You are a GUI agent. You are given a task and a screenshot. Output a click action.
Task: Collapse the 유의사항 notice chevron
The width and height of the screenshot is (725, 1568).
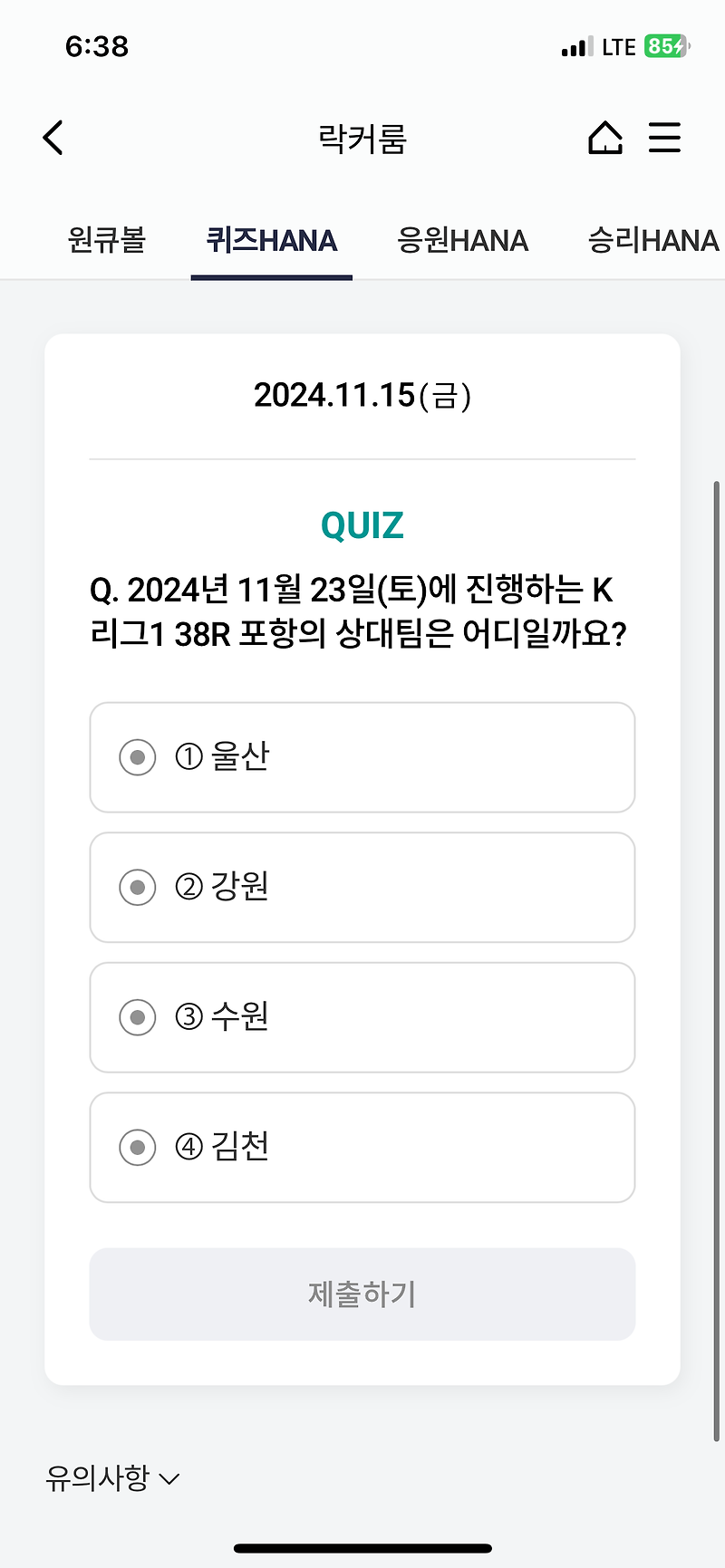[168, 1478]
